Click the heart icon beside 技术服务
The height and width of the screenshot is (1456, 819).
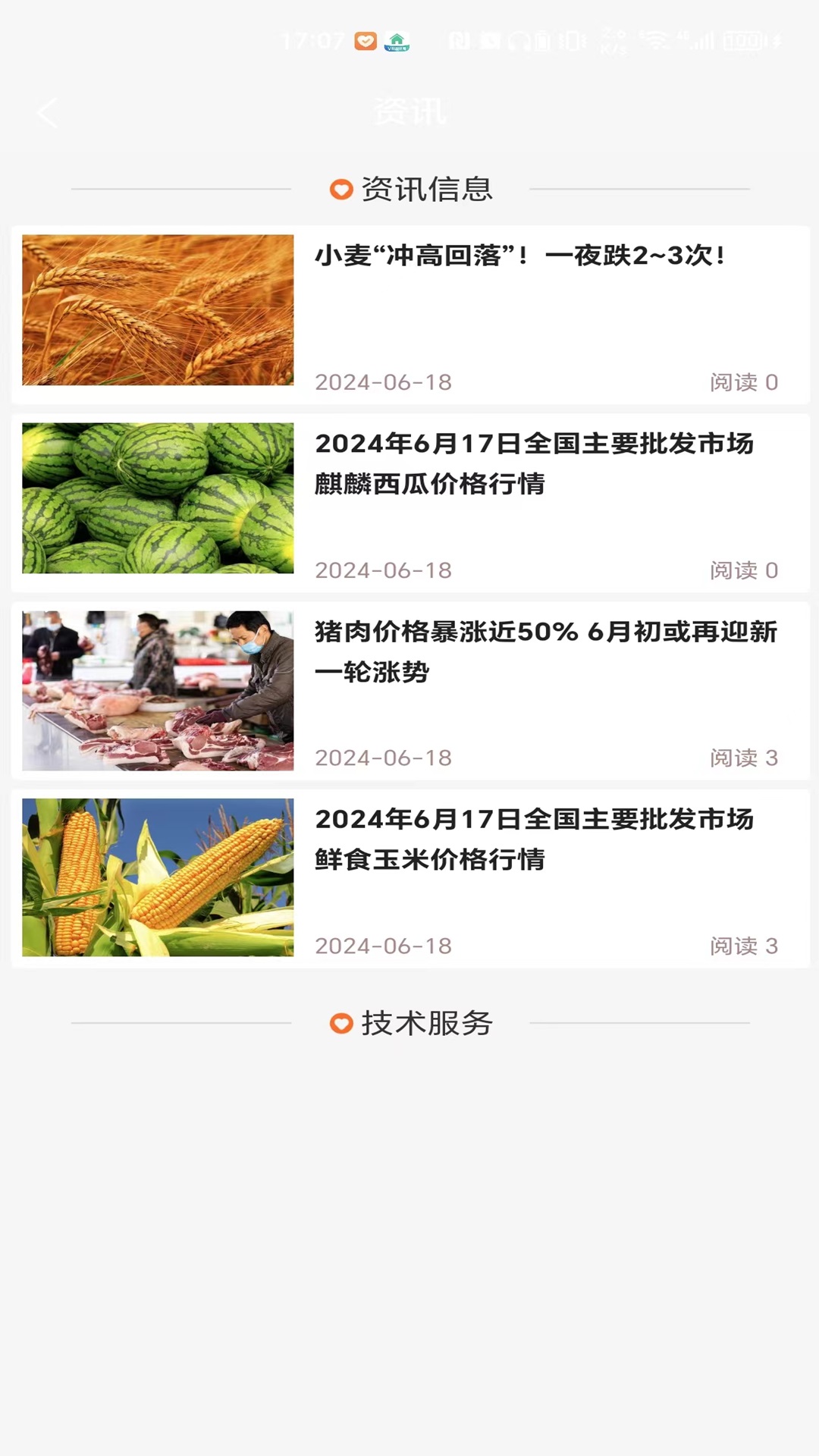click(340, 1023)
